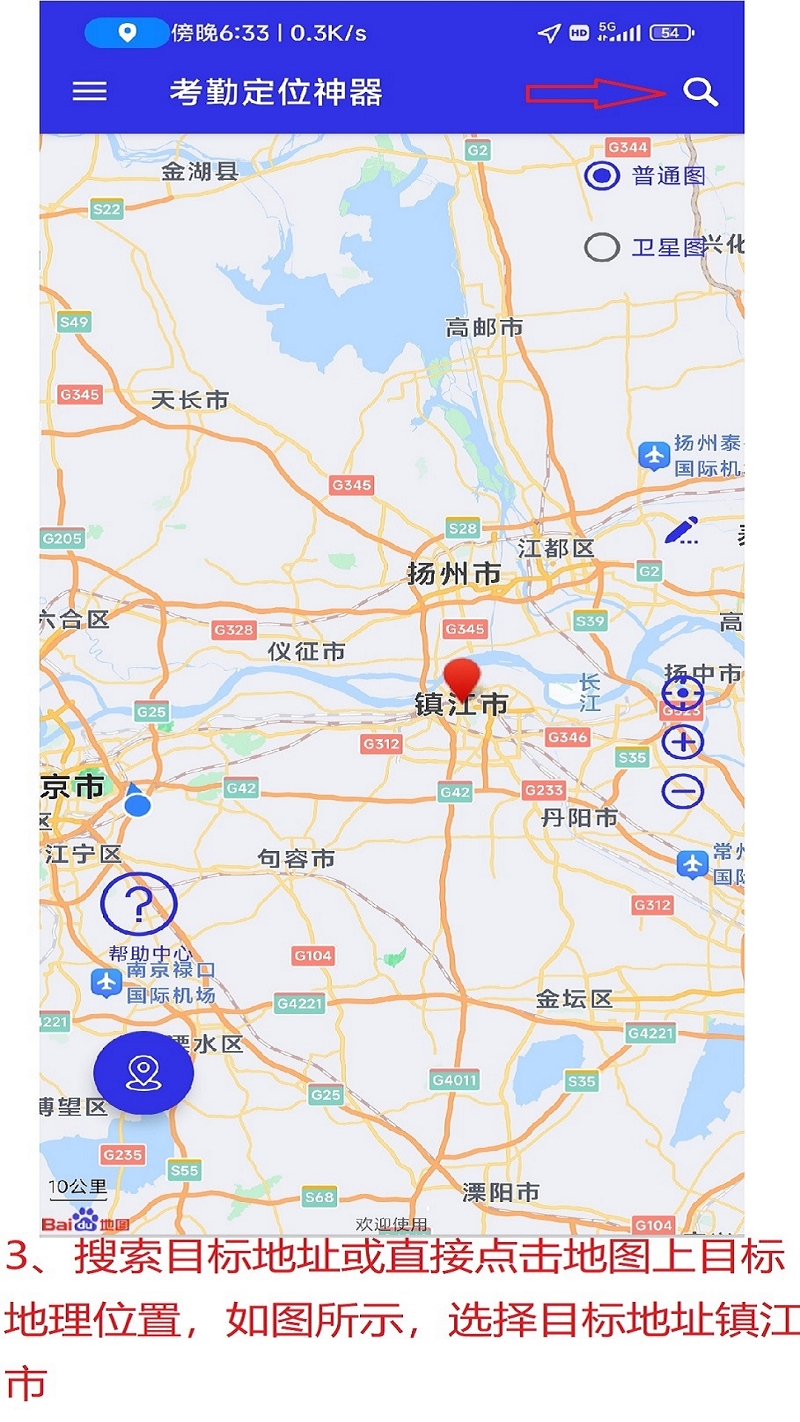
Task: Switch to 卫星图 satellite view
Action: (x=602, y=247)
